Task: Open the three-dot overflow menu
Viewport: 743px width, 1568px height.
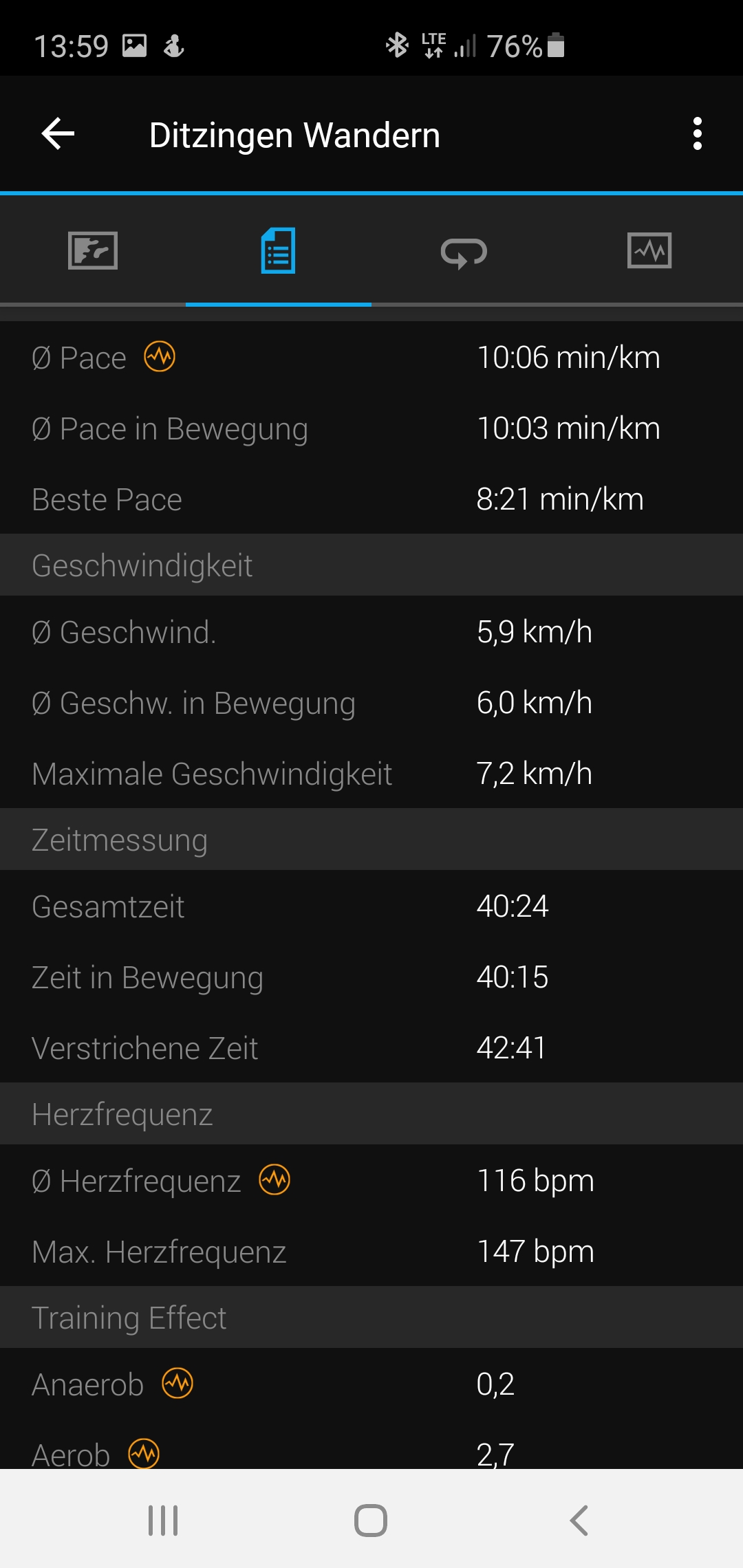Action: [x=698, y=133]
